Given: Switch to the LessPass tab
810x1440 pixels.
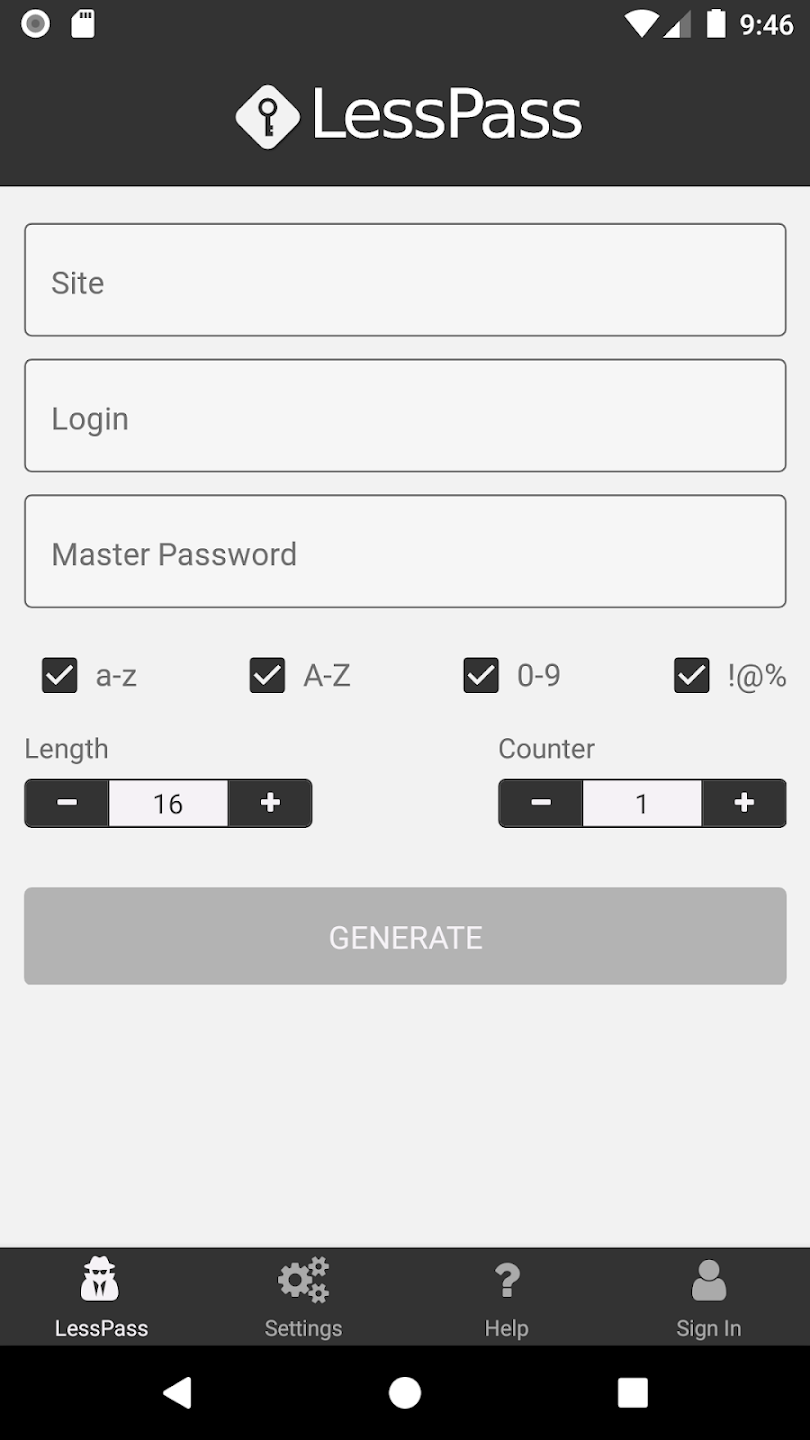Looking at the screenshot, I should point(101,1297).
